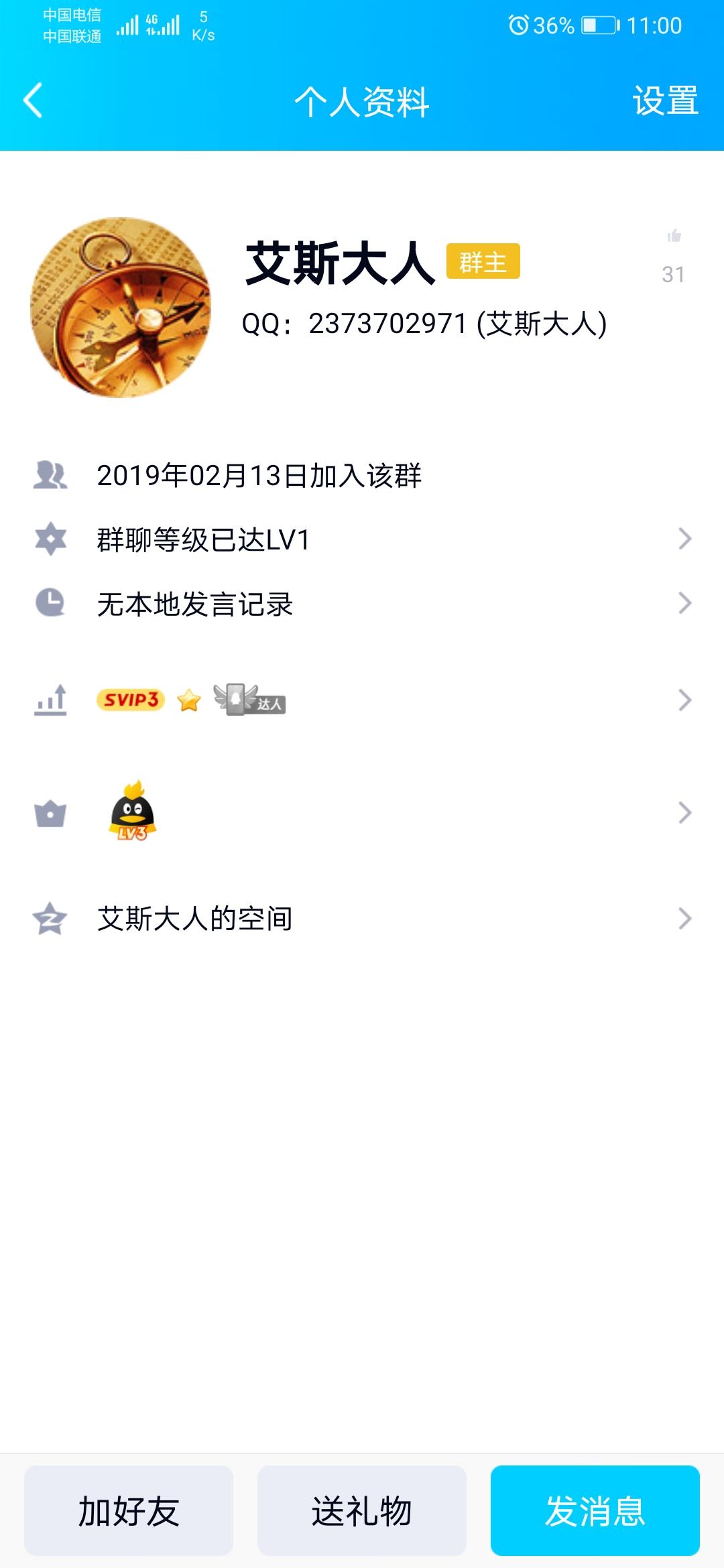Screen dimensions: 724x1568
Task: Open the 群聊等级已达LV1 row
Action: 362,539
